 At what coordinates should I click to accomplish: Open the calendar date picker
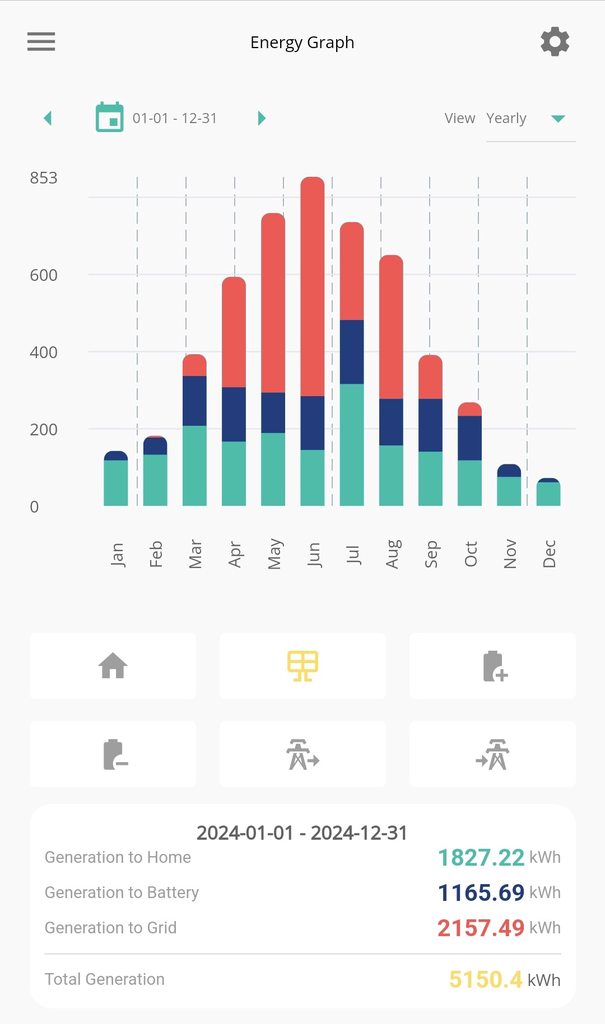[x=109, y=118]
